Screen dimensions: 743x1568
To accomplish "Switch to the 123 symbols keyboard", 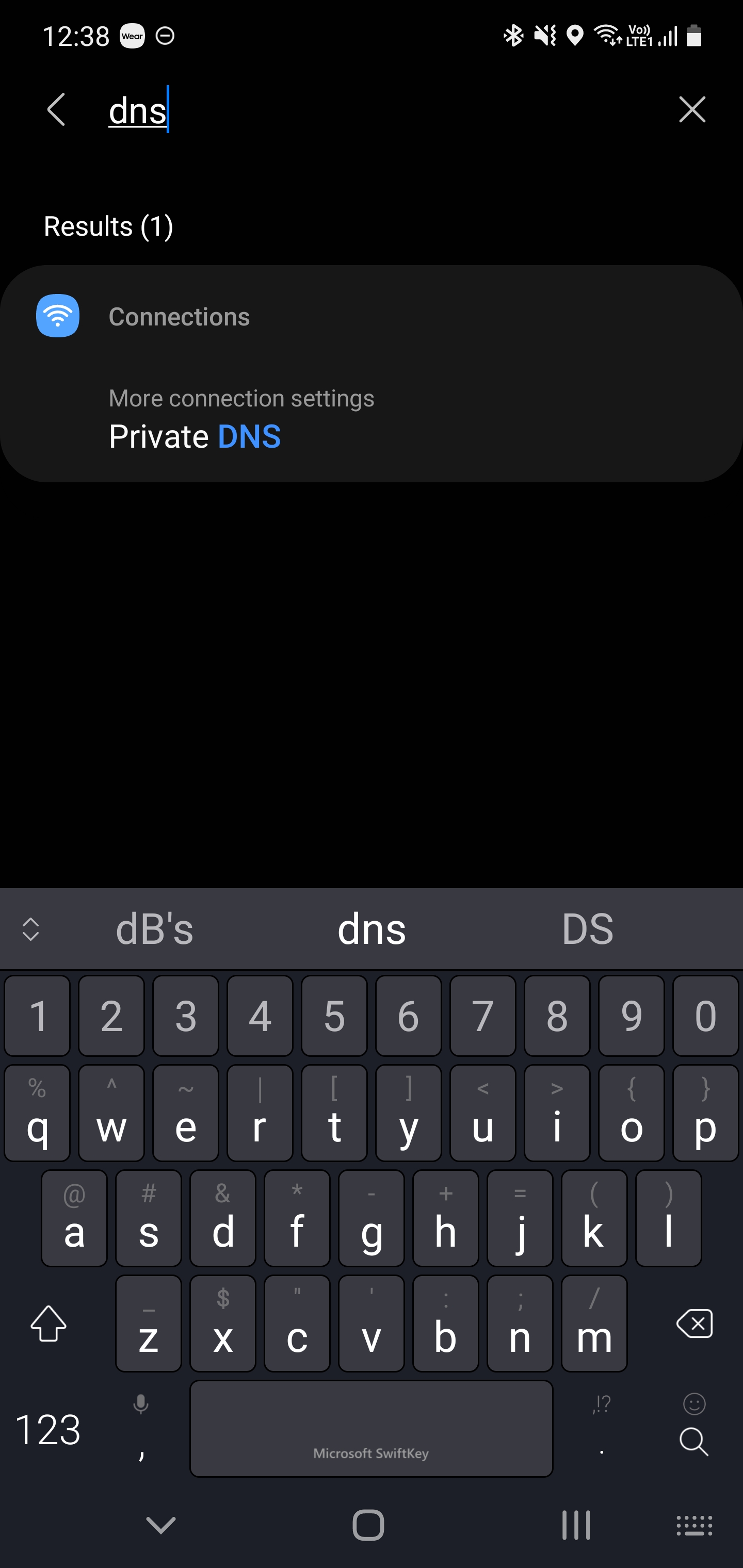I will (x=48, y=1429).
